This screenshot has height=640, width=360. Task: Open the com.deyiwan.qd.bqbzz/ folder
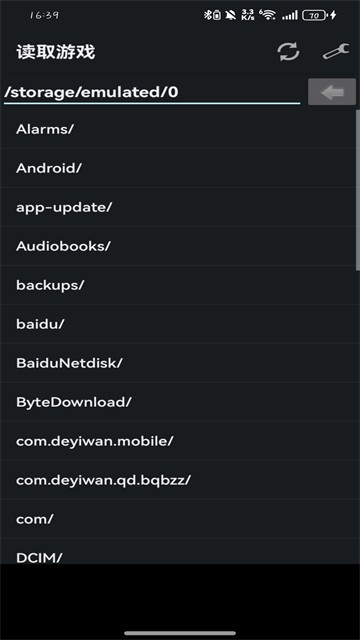click(x=178, y=480)
